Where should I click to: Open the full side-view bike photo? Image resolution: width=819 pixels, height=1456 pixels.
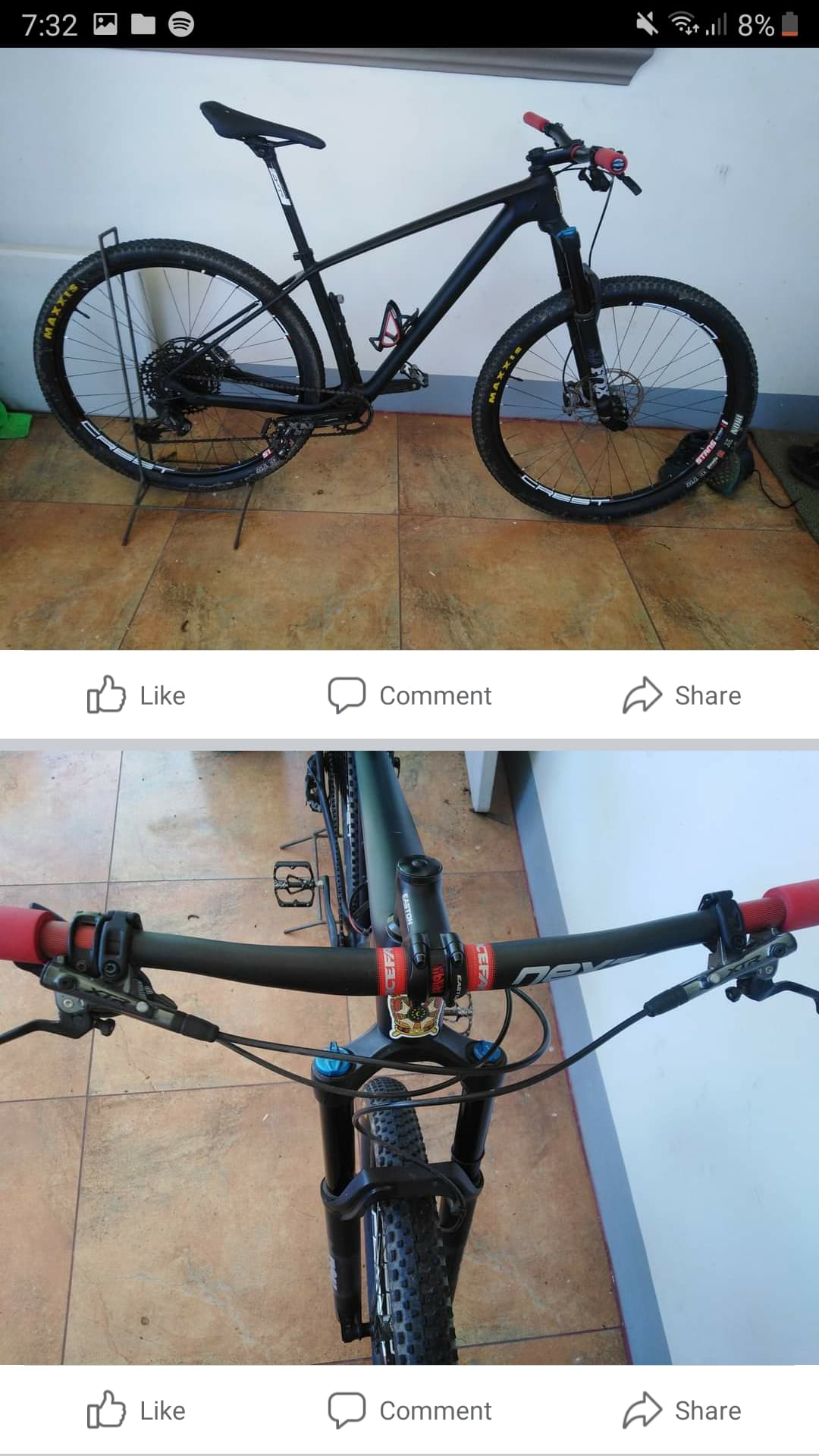coord(409,349)
